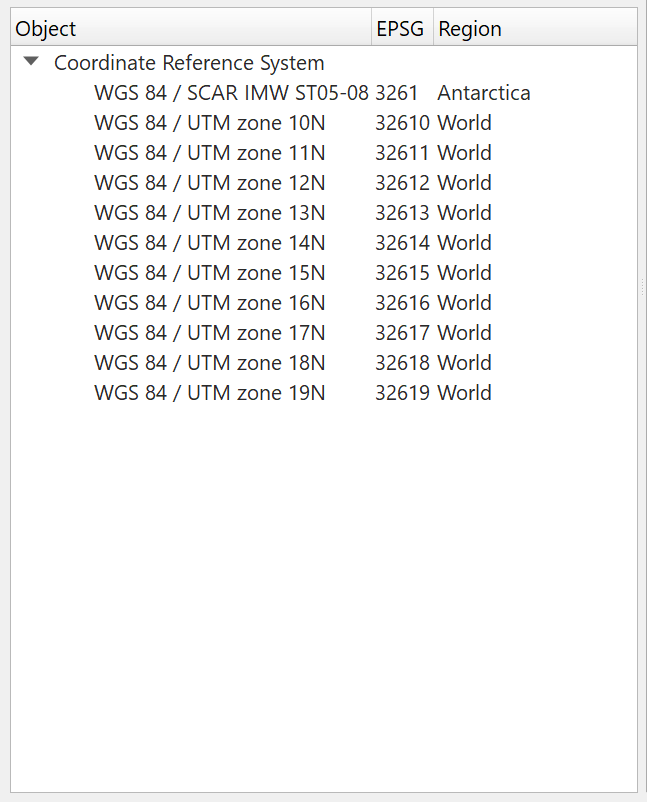647x802 pixels.
Task: Select WGS 84 / UTM zone 16N
Action: (x=210, y=303)
